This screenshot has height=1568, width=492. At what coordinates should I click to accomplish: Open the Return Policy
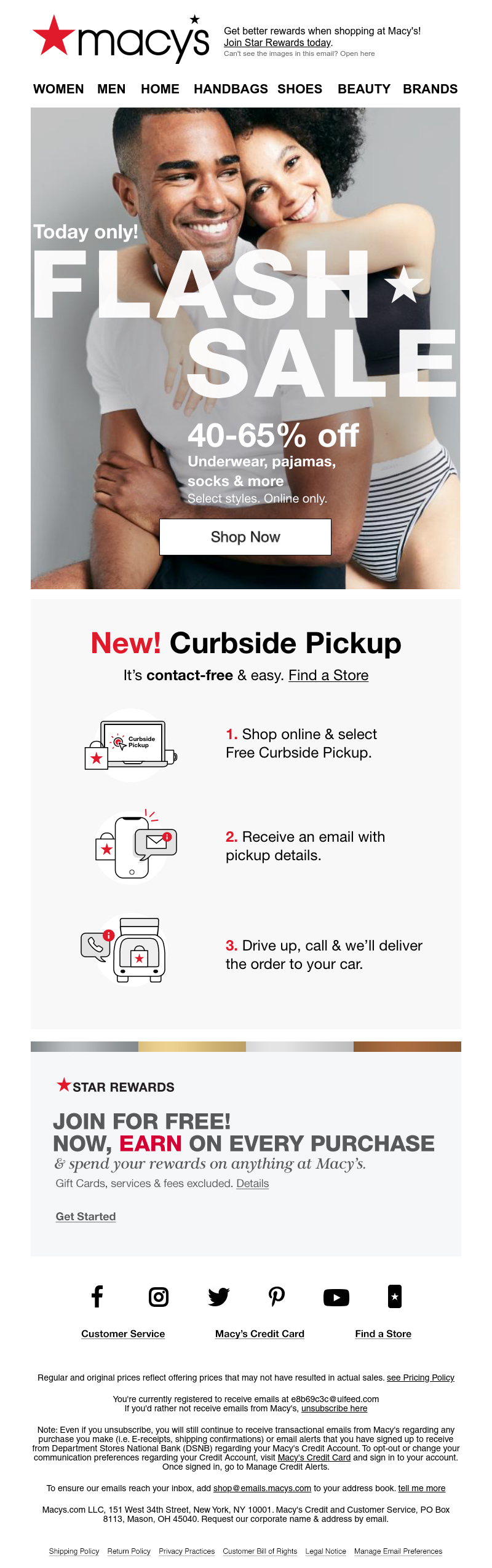pos(129,1551)
